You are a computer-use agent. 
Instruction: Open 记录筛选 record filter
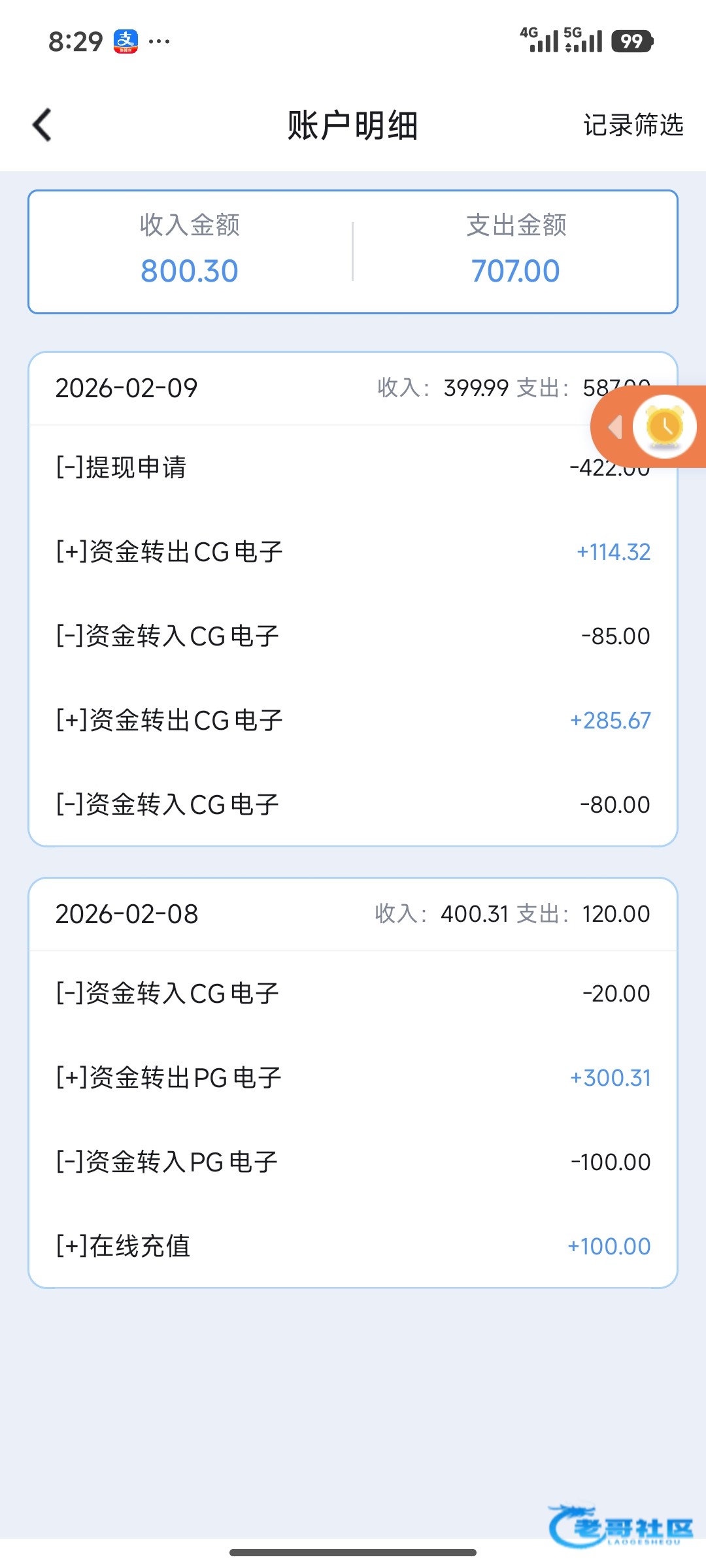pos(633,125)
